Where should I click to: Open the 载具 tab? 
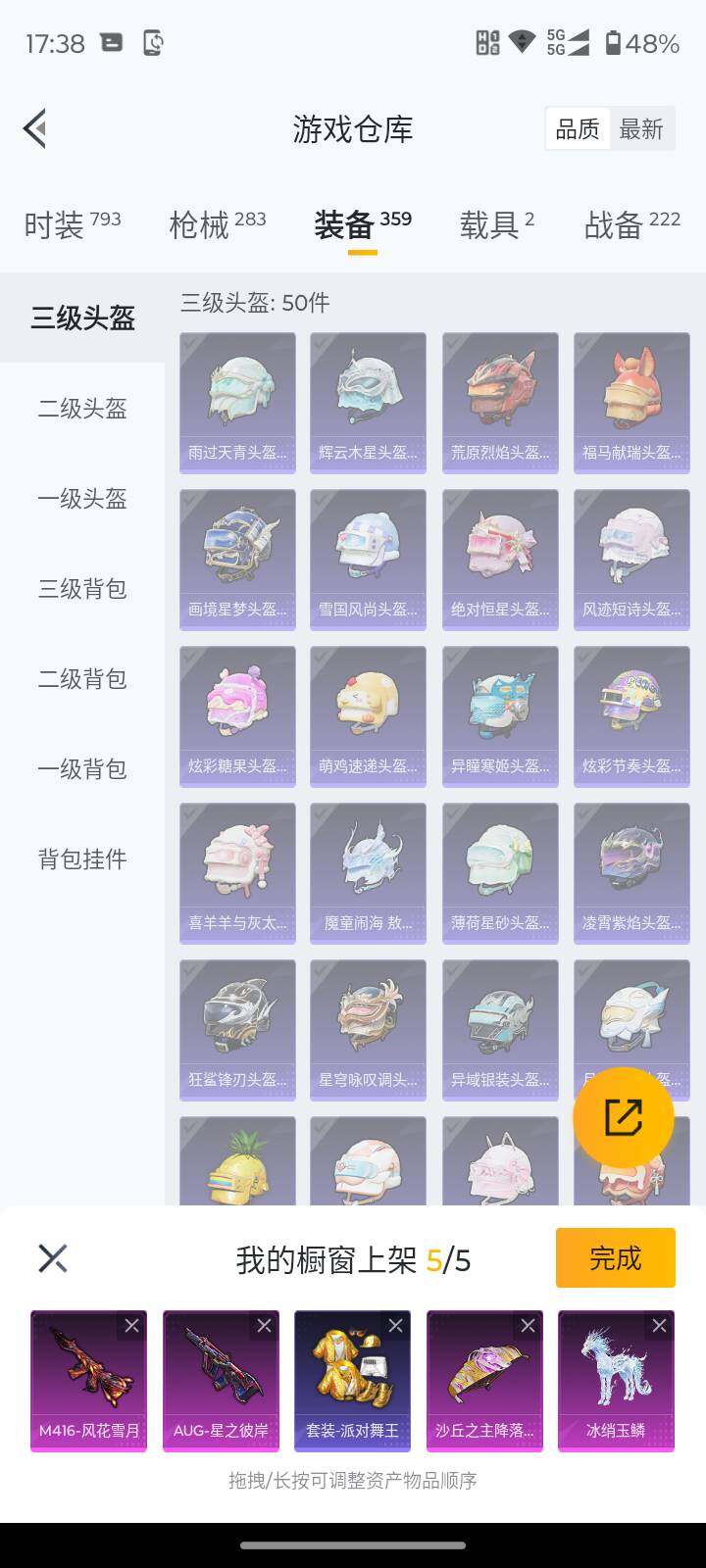pyautogui.click(x=496, y=224)
